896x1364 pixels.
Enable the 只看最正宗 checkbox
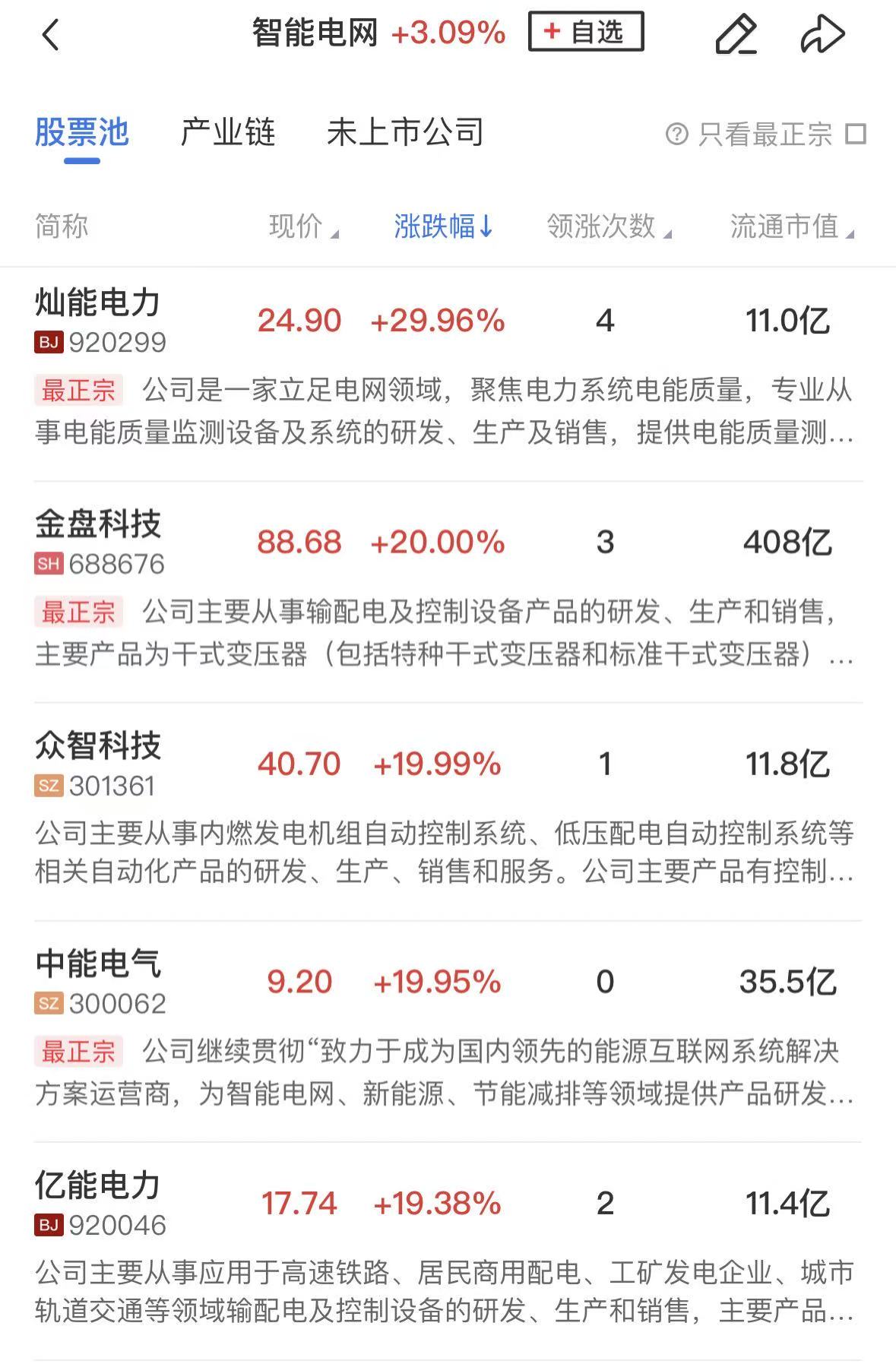click(x=856, y=135)
